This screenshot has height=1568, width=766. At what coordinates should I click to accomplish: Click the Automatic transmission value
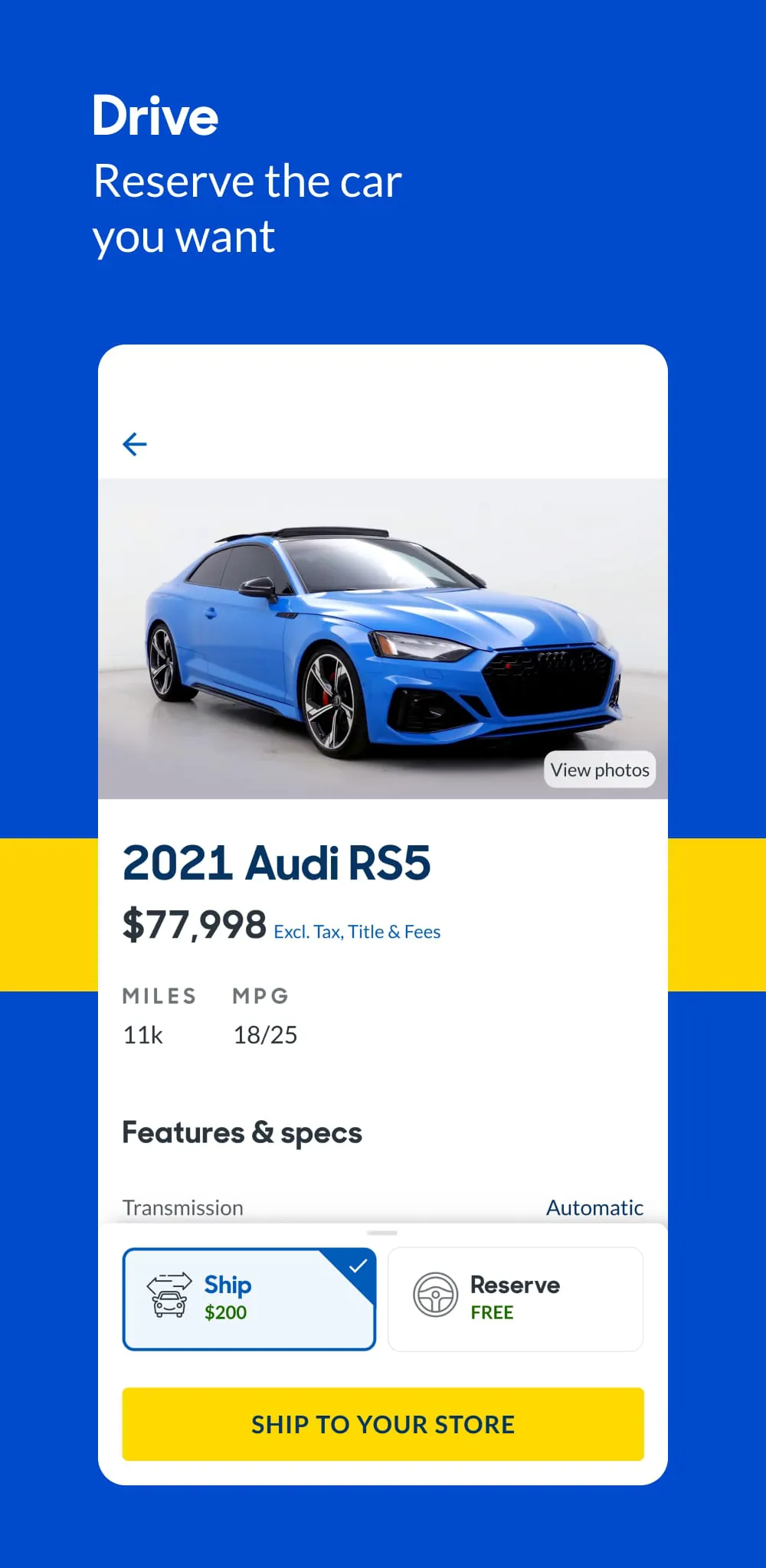coord(594,1207)
